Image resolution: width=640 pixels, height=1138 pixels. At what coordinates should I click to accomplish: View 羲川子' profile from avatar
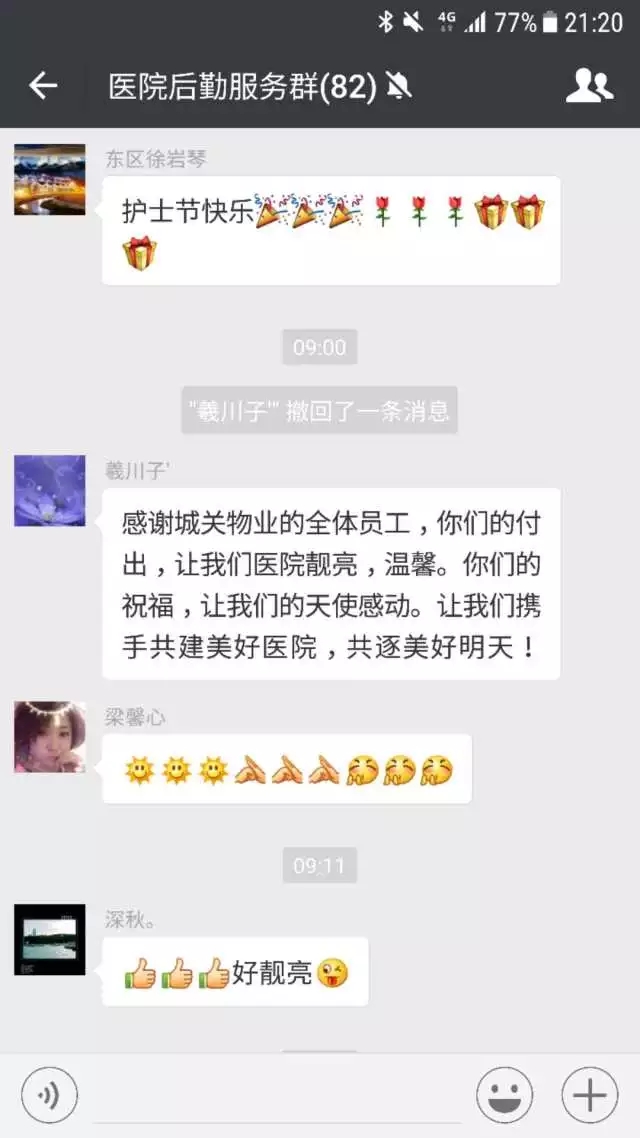[50, 491]
